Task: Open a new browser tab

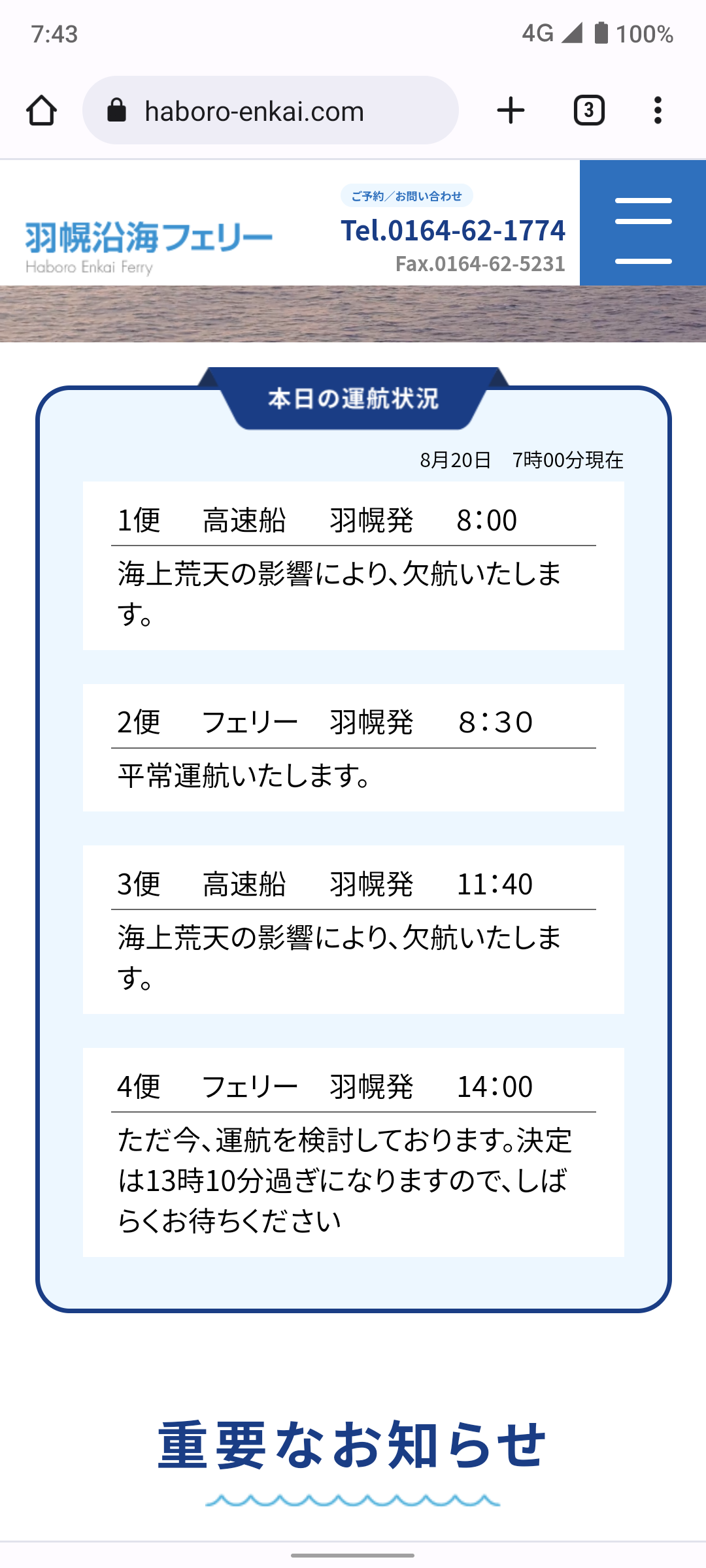Action: (x=511, y=110)
